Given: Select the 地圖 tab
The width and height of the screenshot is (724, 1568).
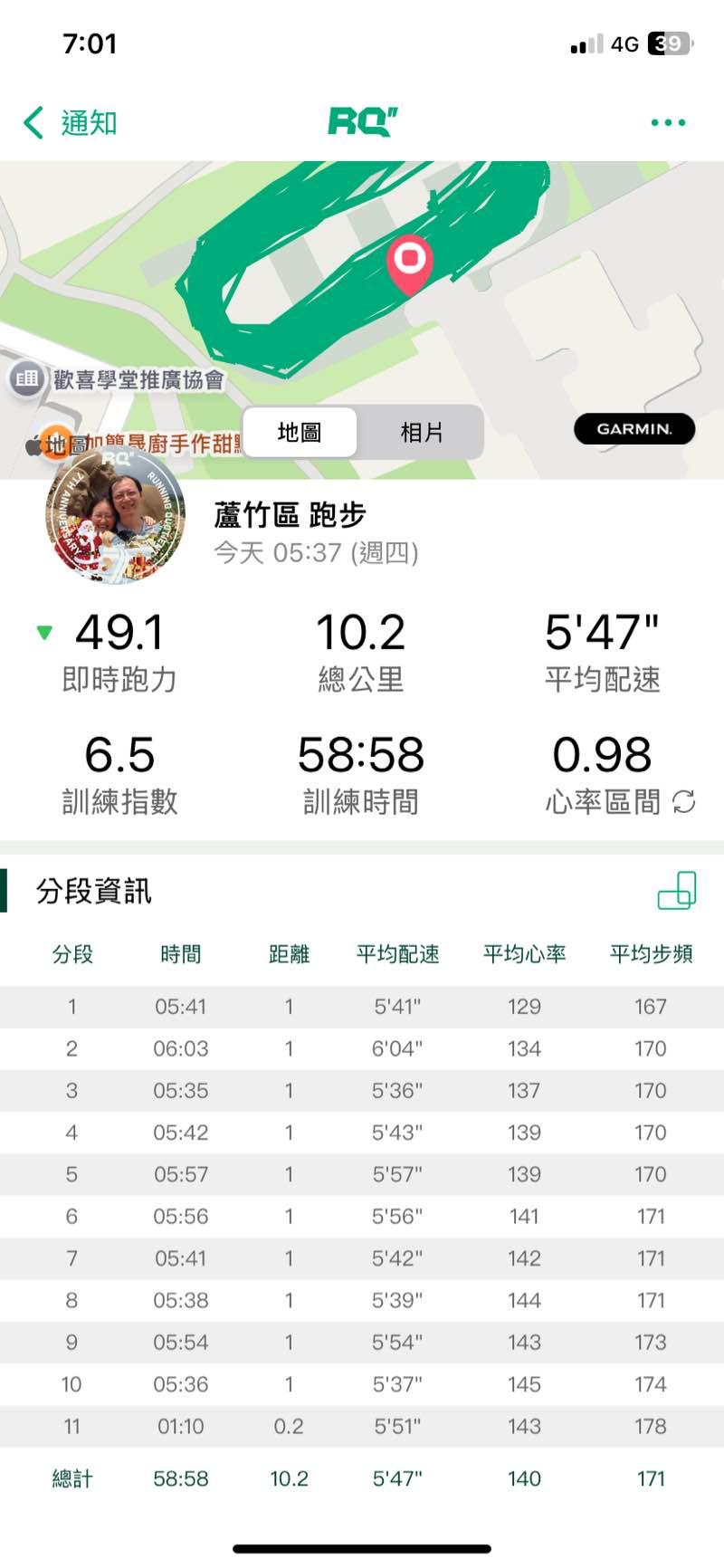Looking at the screenshot, I should (x=300, y=433).
